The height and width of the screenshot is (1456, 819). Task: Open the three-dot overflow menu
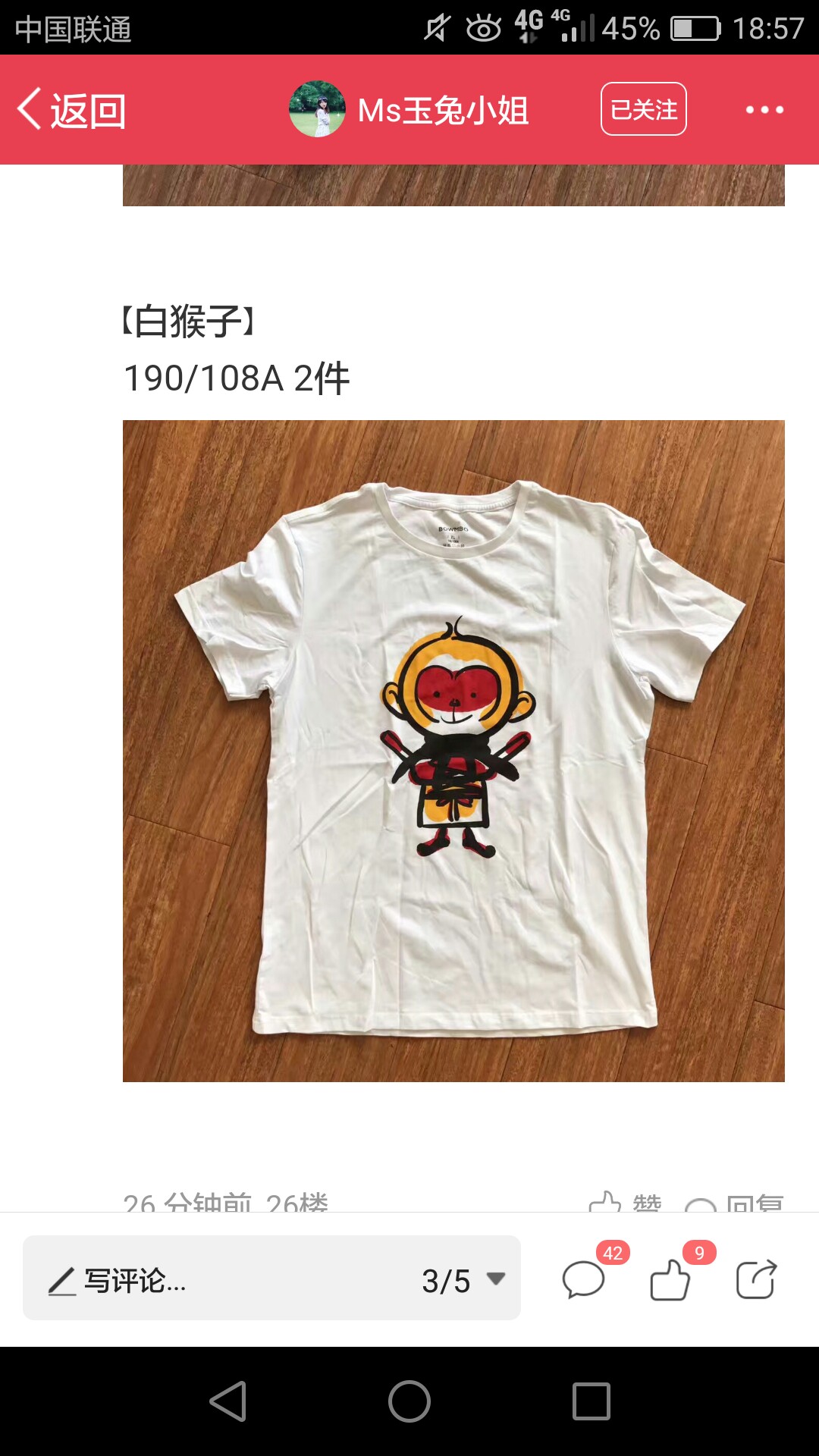(x=764, y=110)
